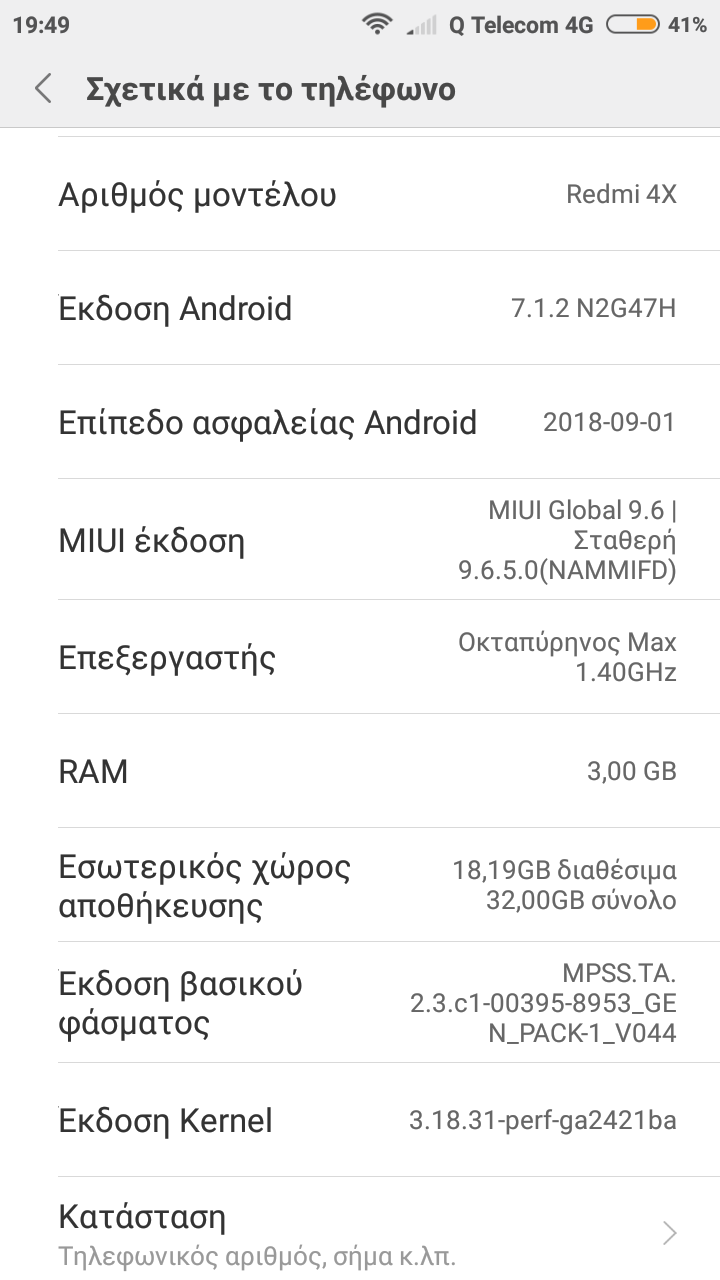Go back from the Σχετικά με το τηλέφωνο screen

(x=43, y=89)
